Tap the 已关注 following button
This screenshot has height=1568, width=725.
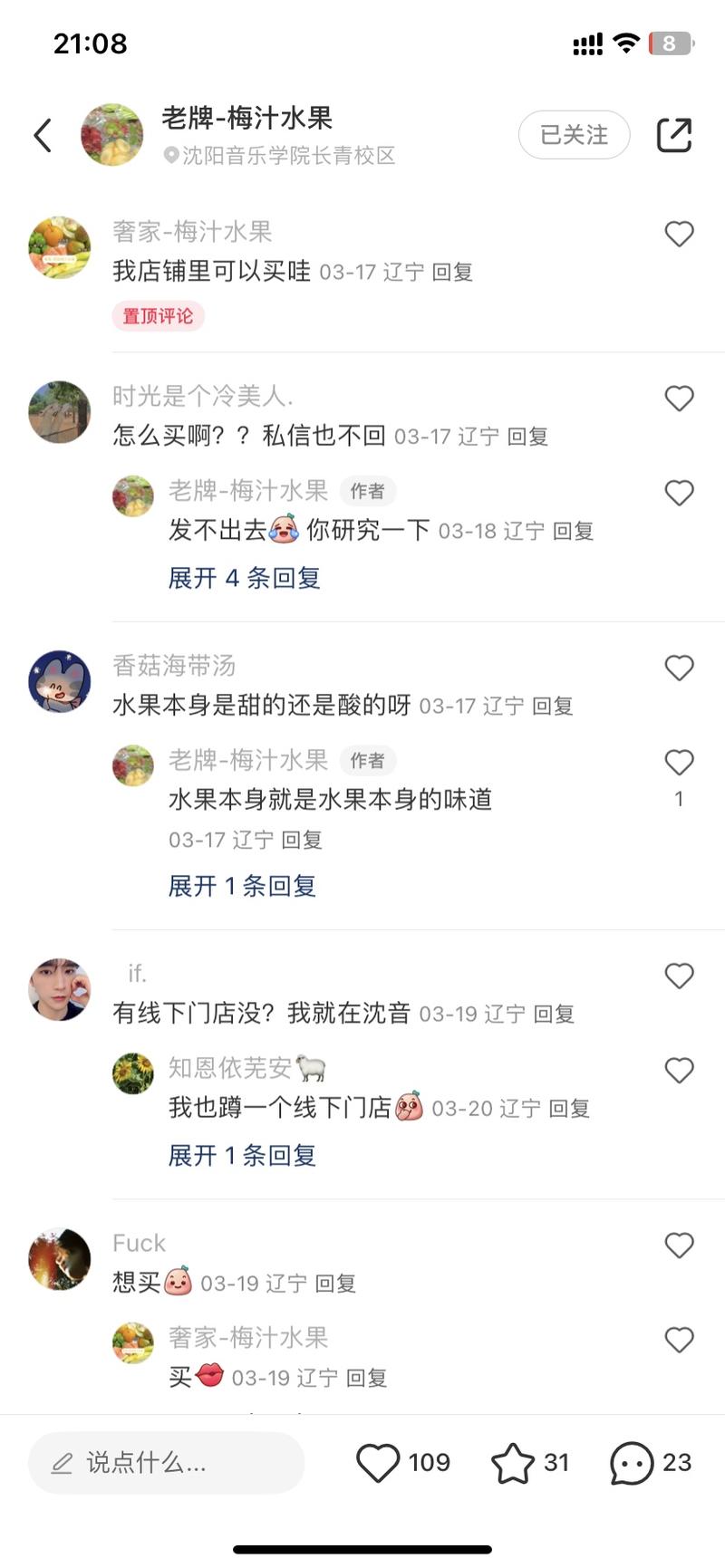pos(574,135)
